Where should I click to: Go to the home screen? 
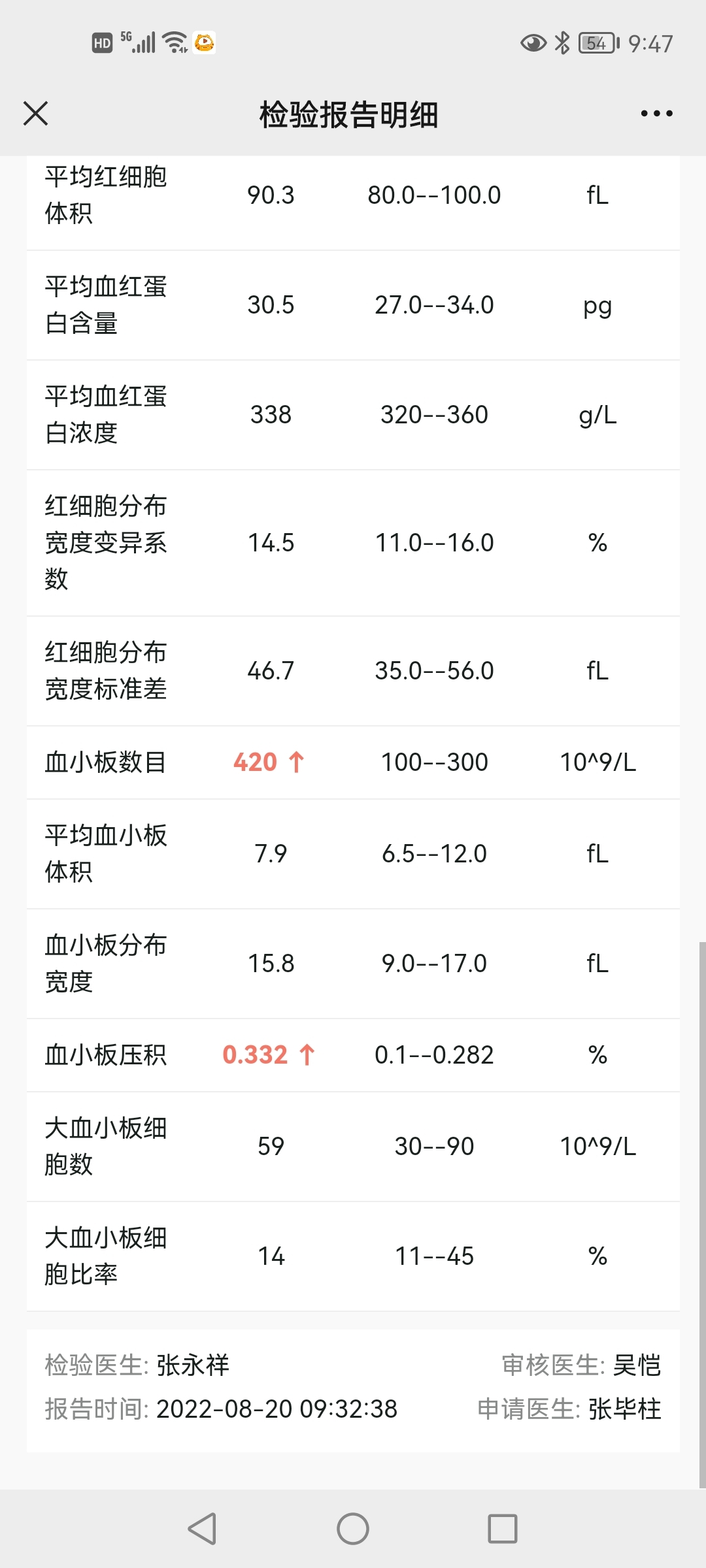(353, 1529)
